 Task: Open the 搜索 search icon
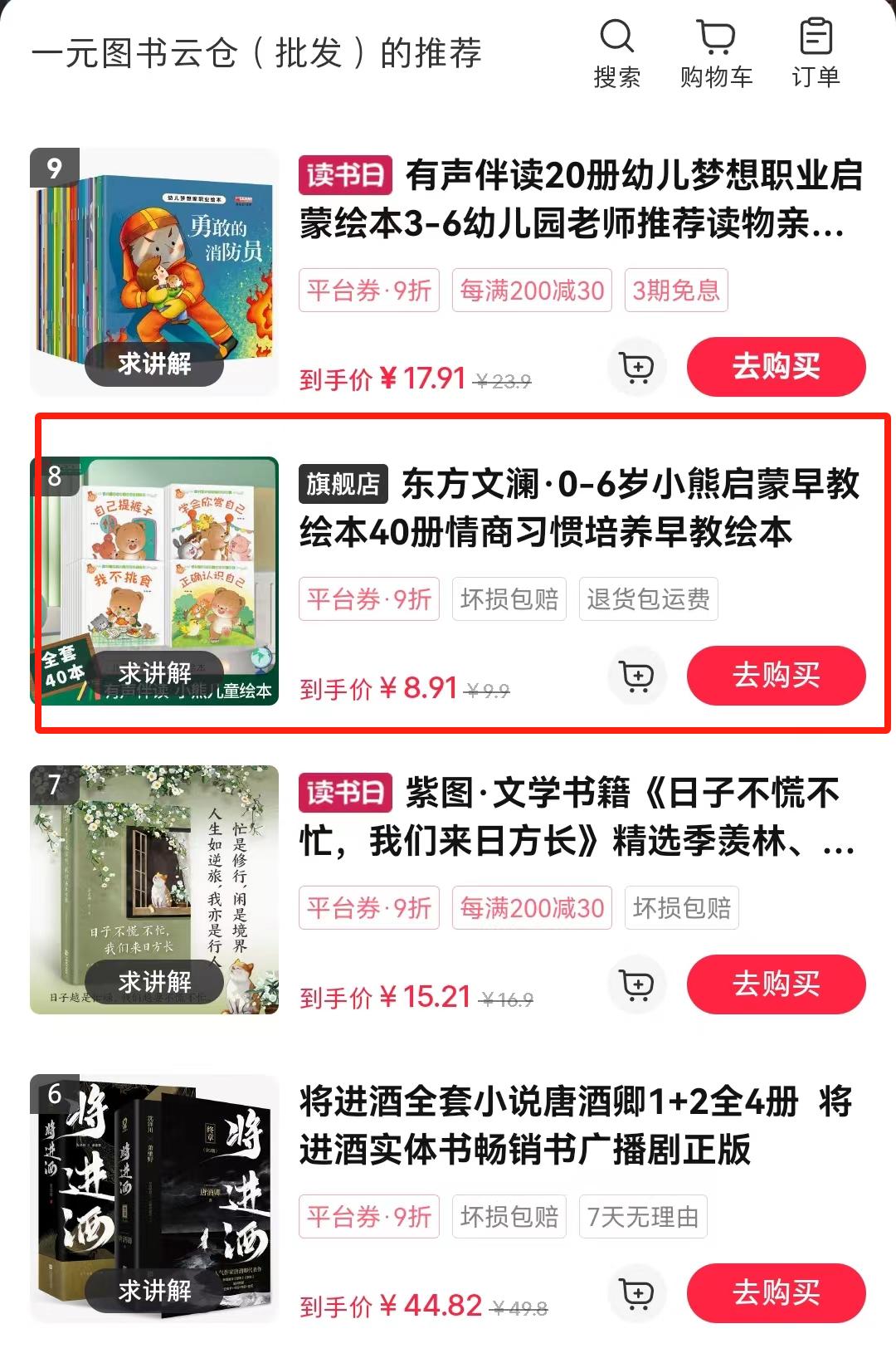tap(616, 53)
